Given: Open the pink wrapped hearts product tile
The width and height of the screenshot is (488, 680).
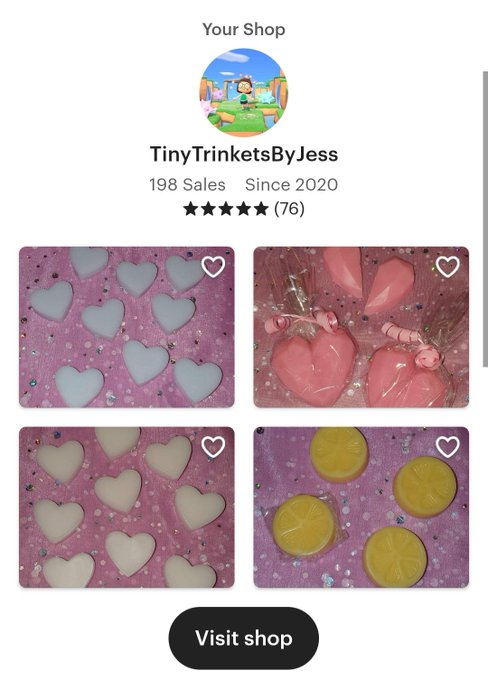Looking at the screenshot, I should point(361,327).
